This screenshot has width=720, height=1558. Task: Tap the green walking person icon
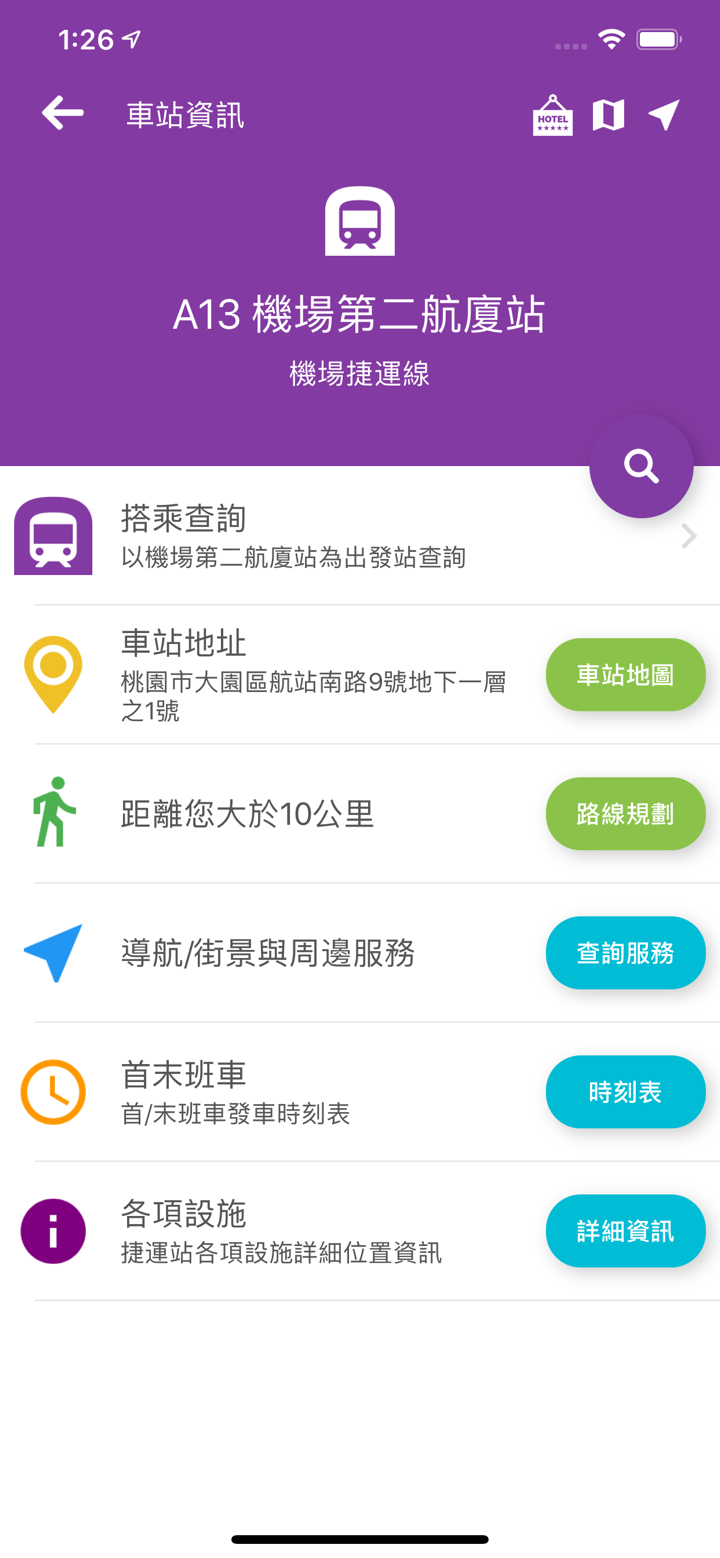coord(53,813)
